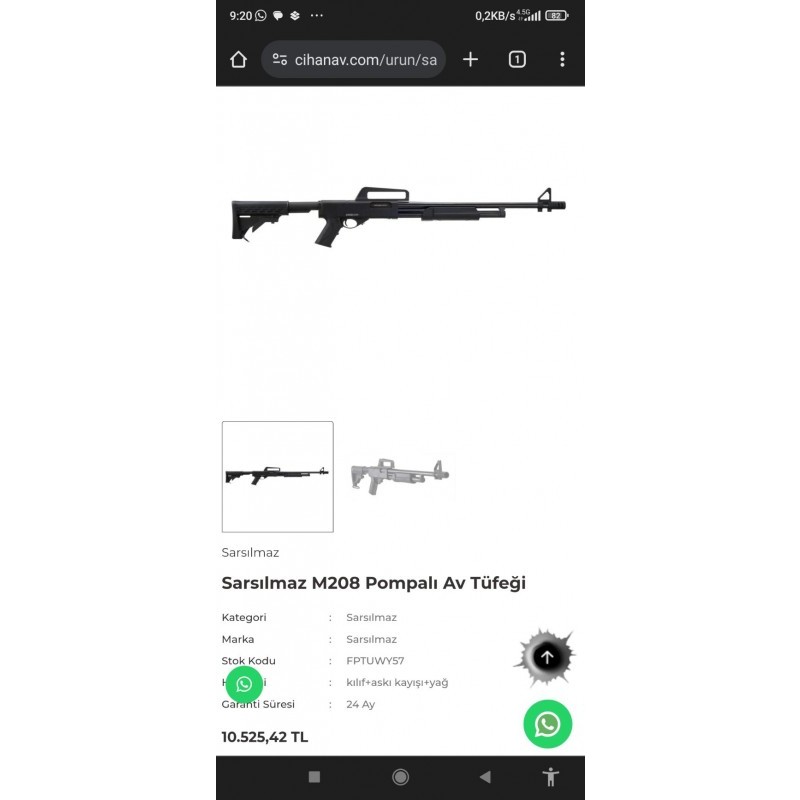800x800 pixels.
Task: Open the tab switcher
Action: 517,60
